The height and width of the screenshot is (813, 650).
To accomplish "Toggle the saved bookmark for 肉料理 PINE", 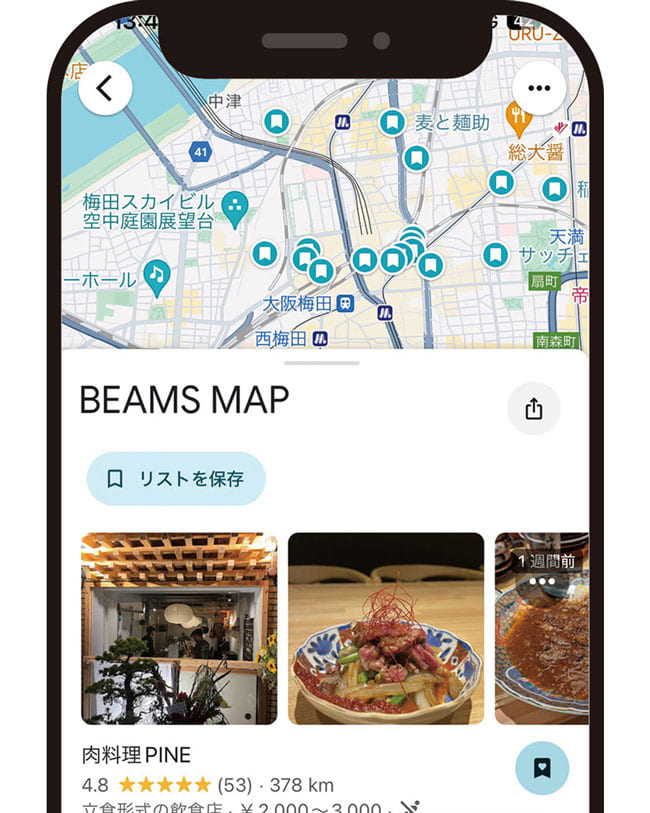I will [542, 768].
